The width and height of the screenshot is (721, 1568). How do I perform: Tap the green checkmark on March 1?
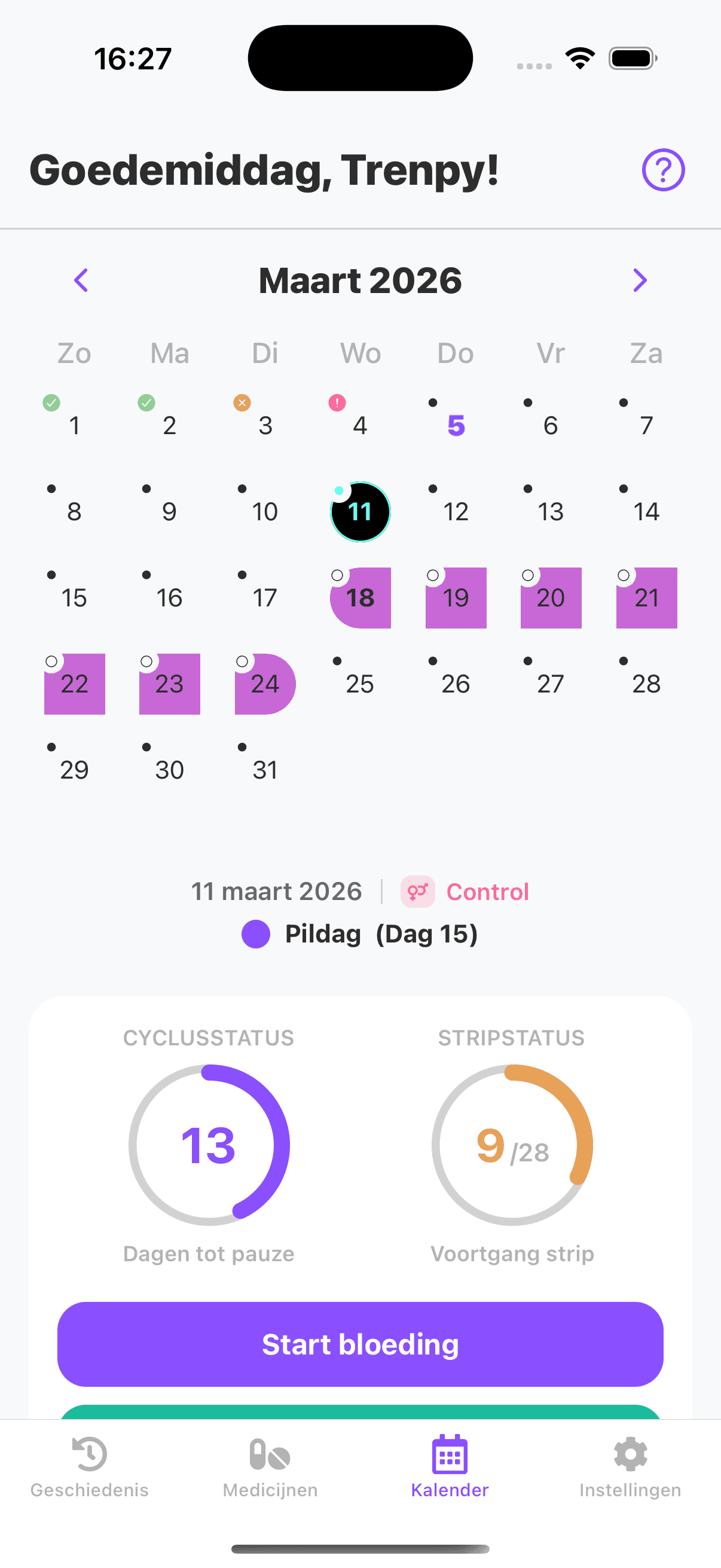[52, 402]
